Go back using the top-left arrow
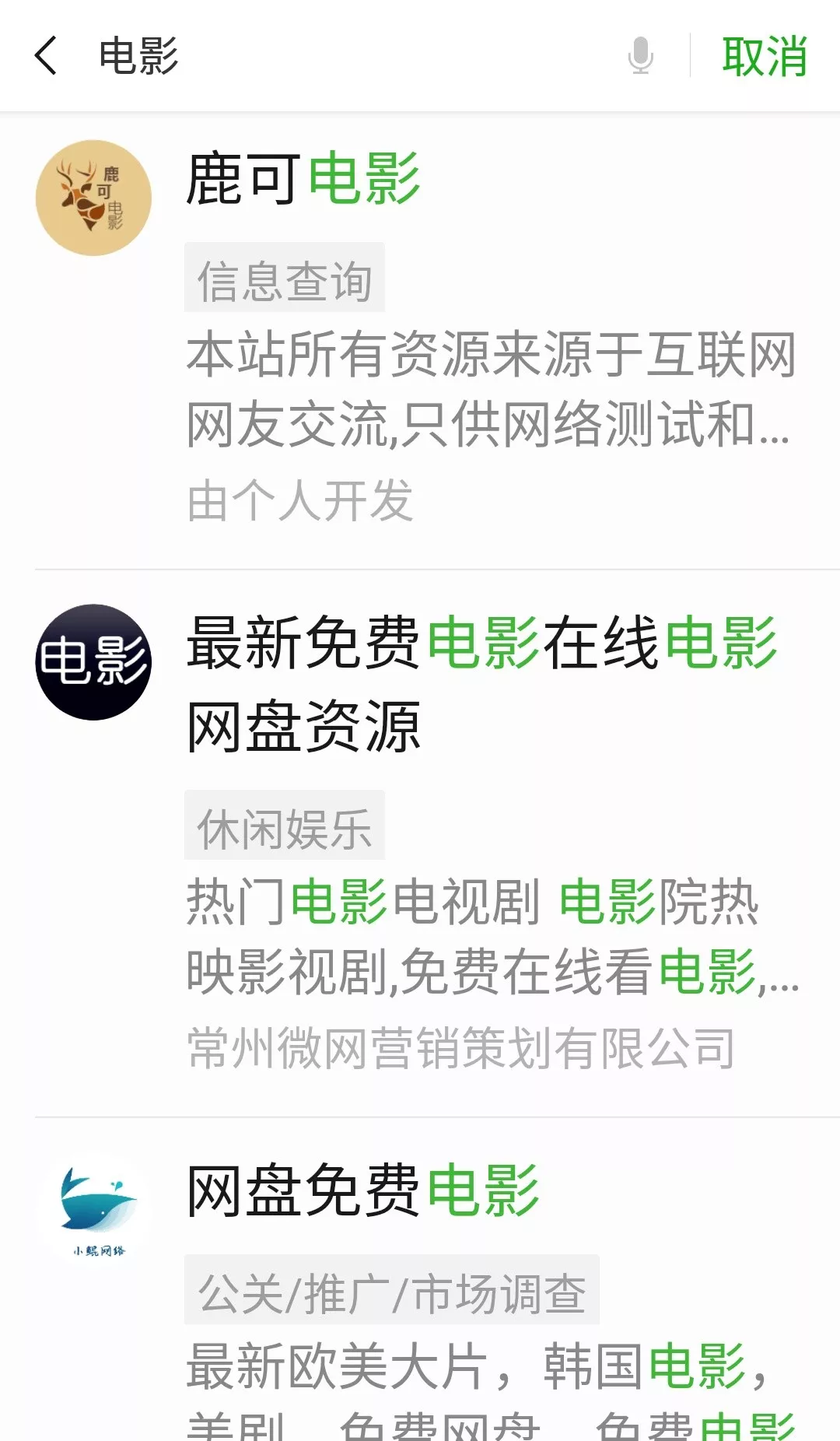The height and width of the screenshot is (1441, 840). (47, 56)
